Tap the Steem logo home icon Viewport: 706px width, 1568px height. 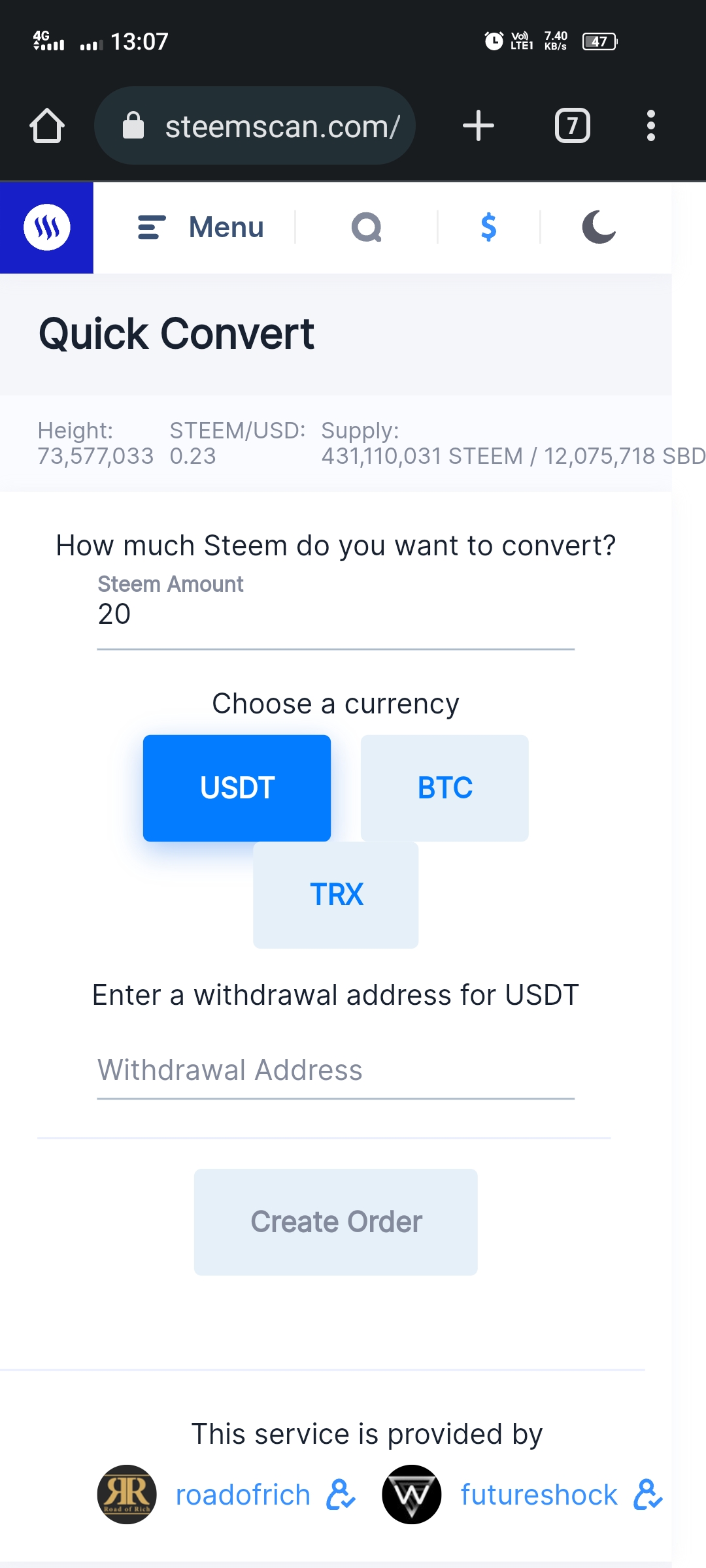[x=46, y=227]
